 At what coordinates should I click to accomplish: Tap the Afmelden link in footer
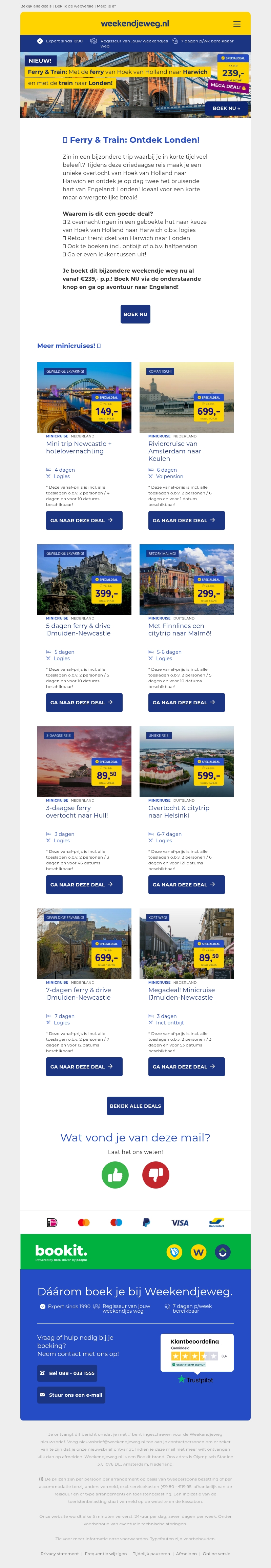pyautogui.click(x=187, y=1553)
